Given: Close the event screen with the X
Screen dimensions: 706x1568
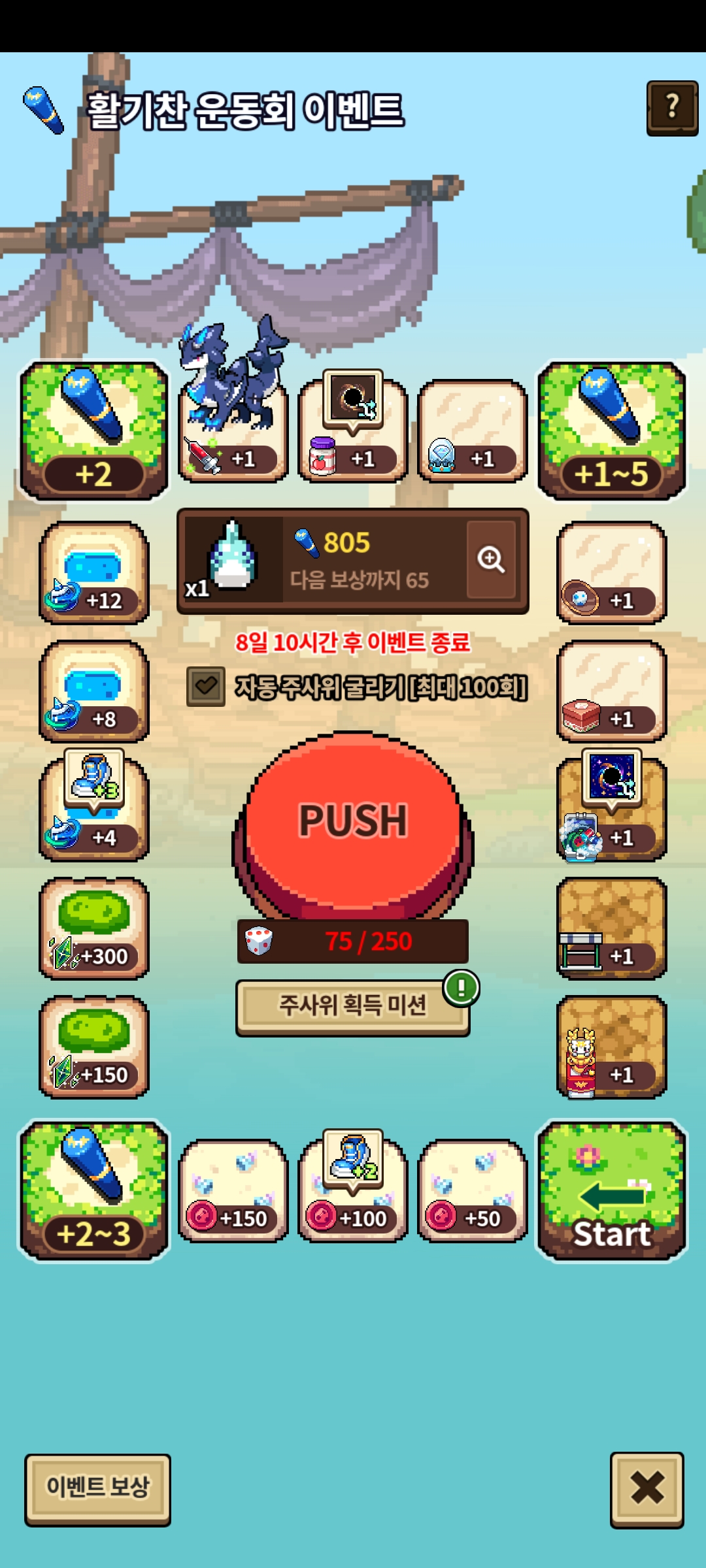Looking at the screenshot, I should tap(647, 1489).
